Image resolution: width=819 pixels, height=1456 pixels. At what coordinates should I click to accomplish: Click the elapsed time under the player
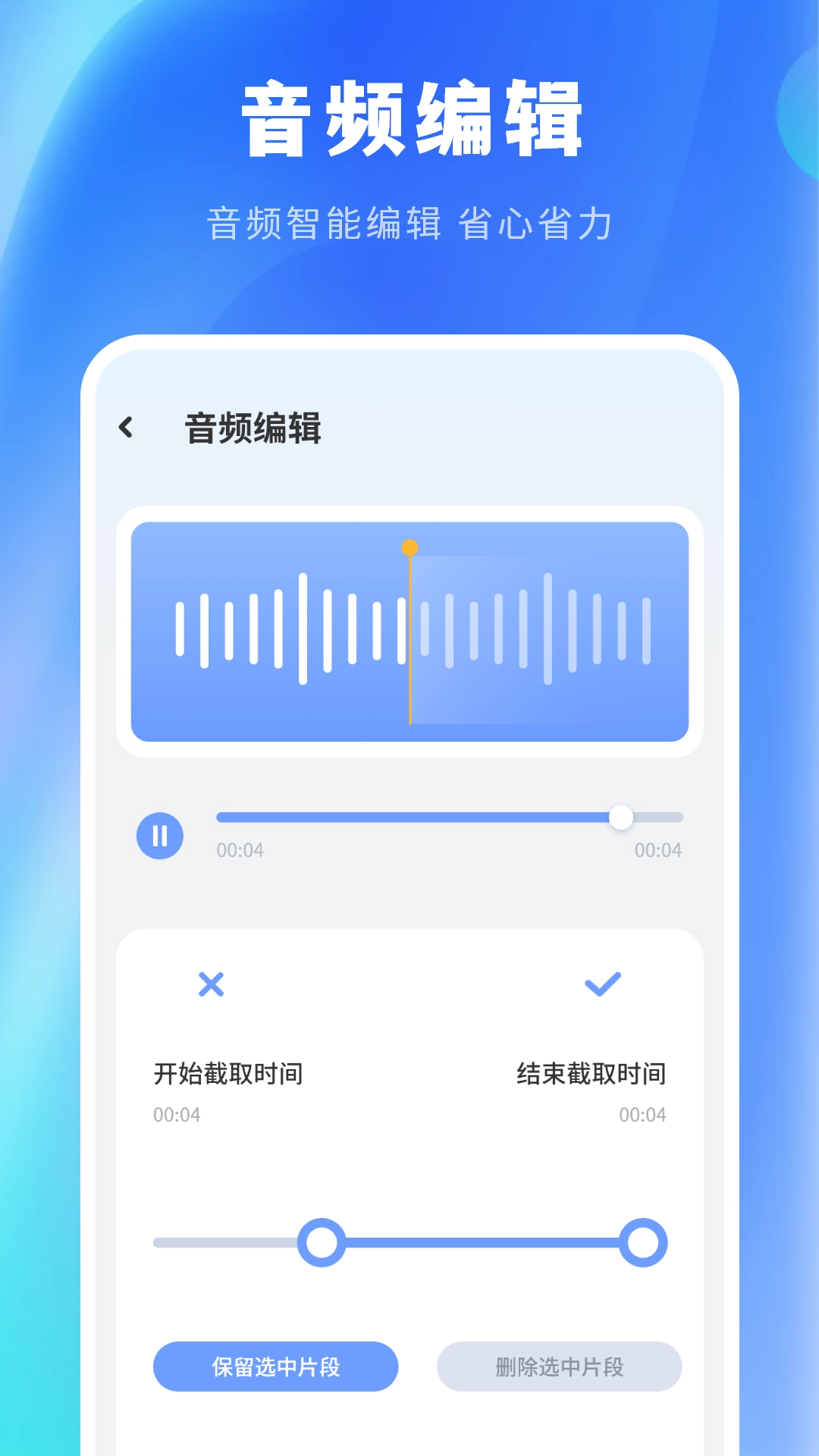(x=240, y=850)
